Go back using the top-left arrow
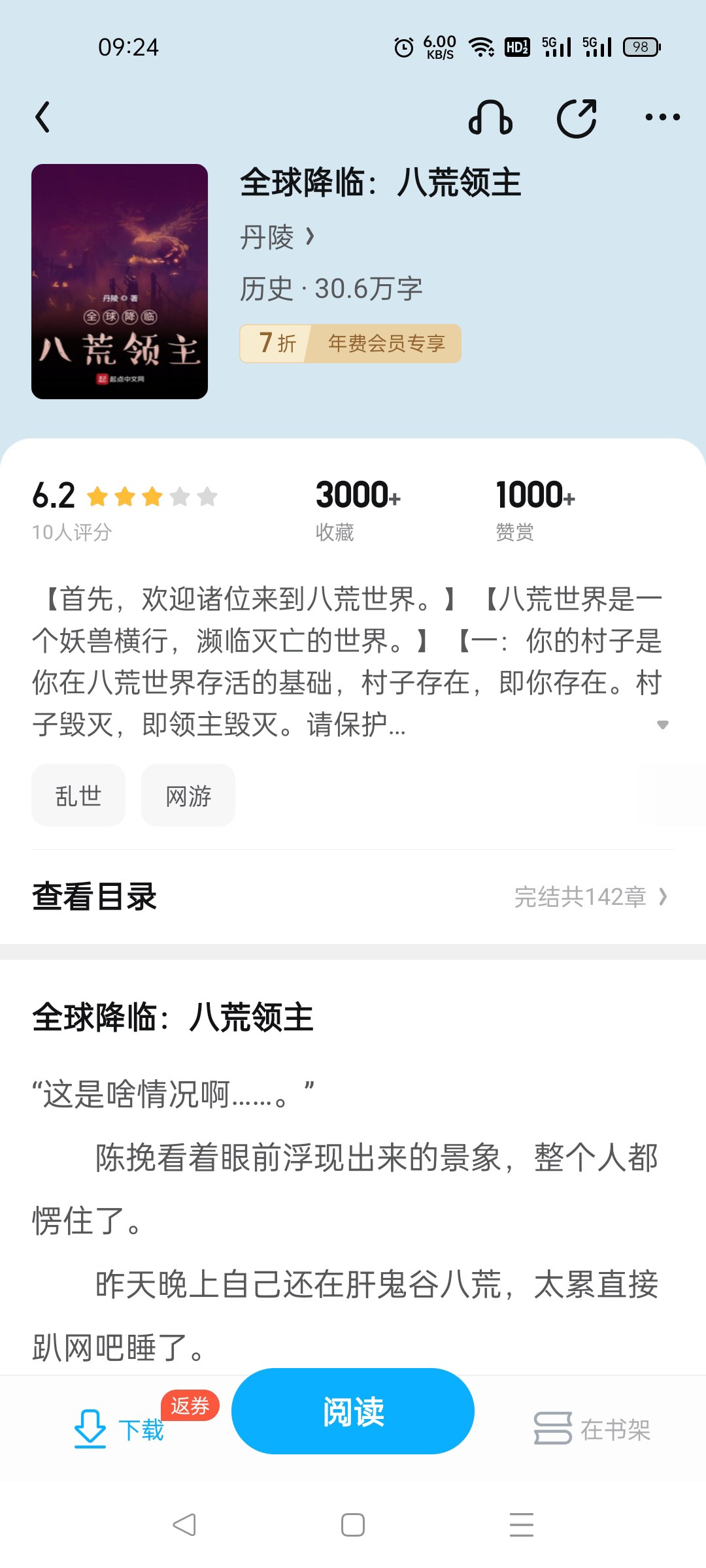This screenshot has height=1568, width=706. click(x=43, y=118)
